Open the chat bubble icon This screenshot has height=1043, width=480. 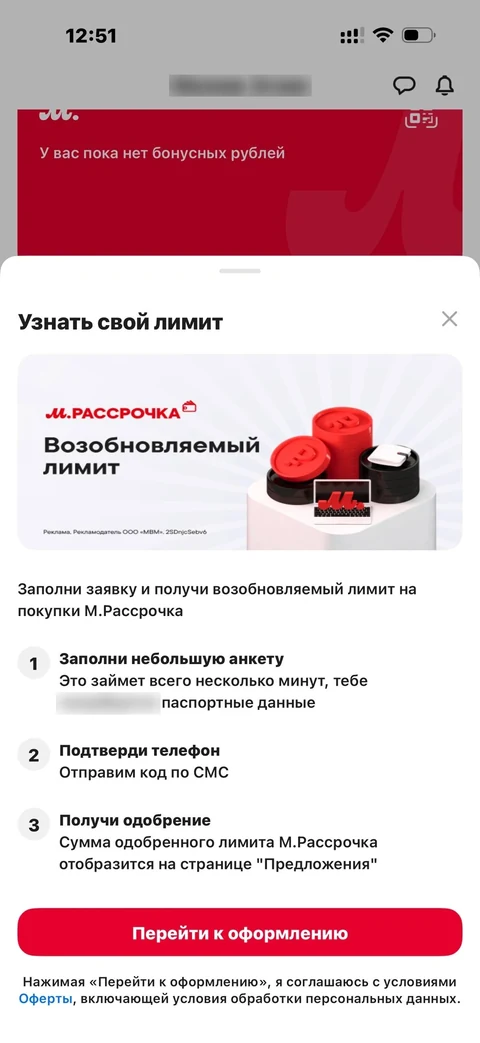point(404,85)
